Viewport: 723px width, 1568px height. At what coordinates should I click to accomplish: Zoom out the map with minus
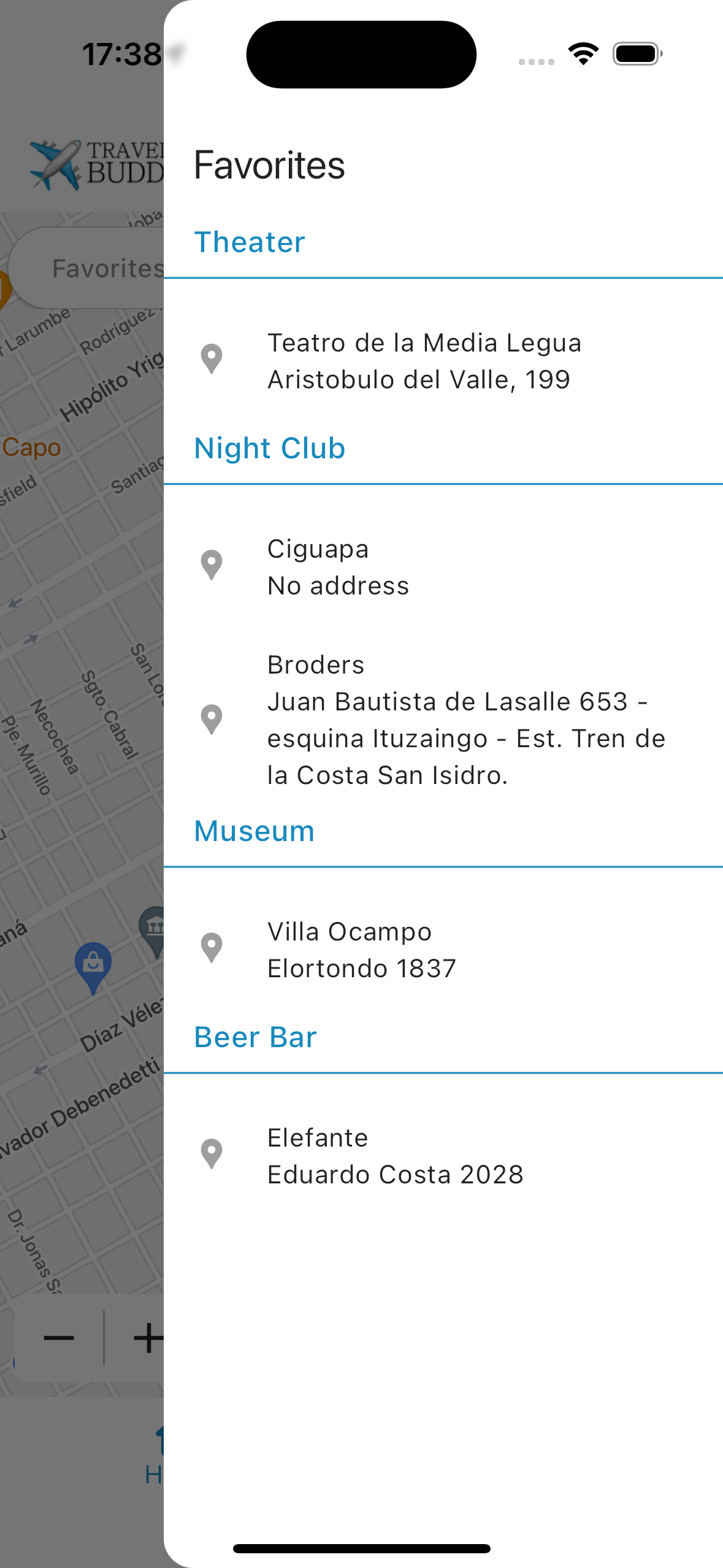[59, 1337]
